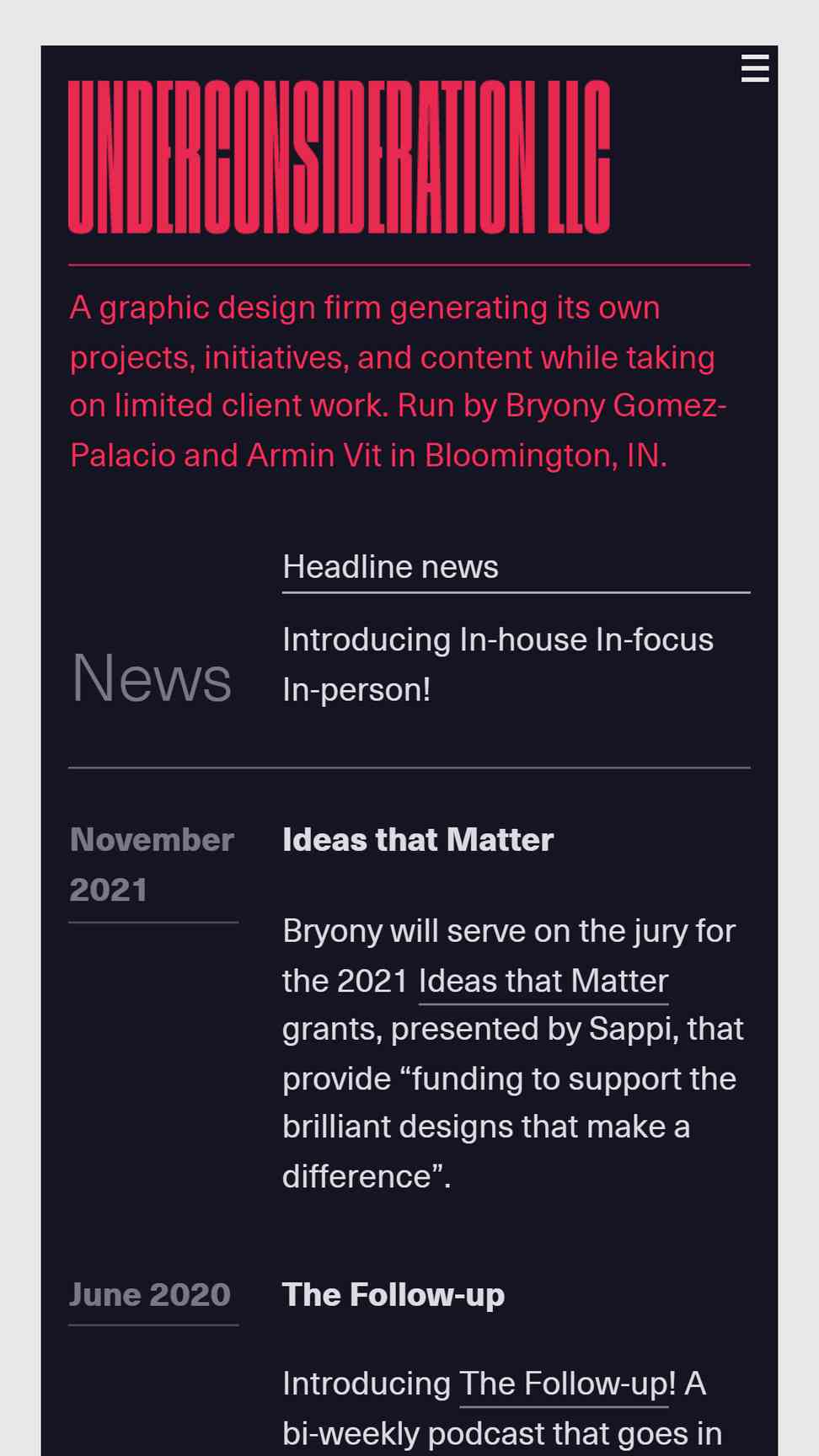Open the Ideas that Matter link
This screenshot has width=819, height=1456.
coord(543,982)
